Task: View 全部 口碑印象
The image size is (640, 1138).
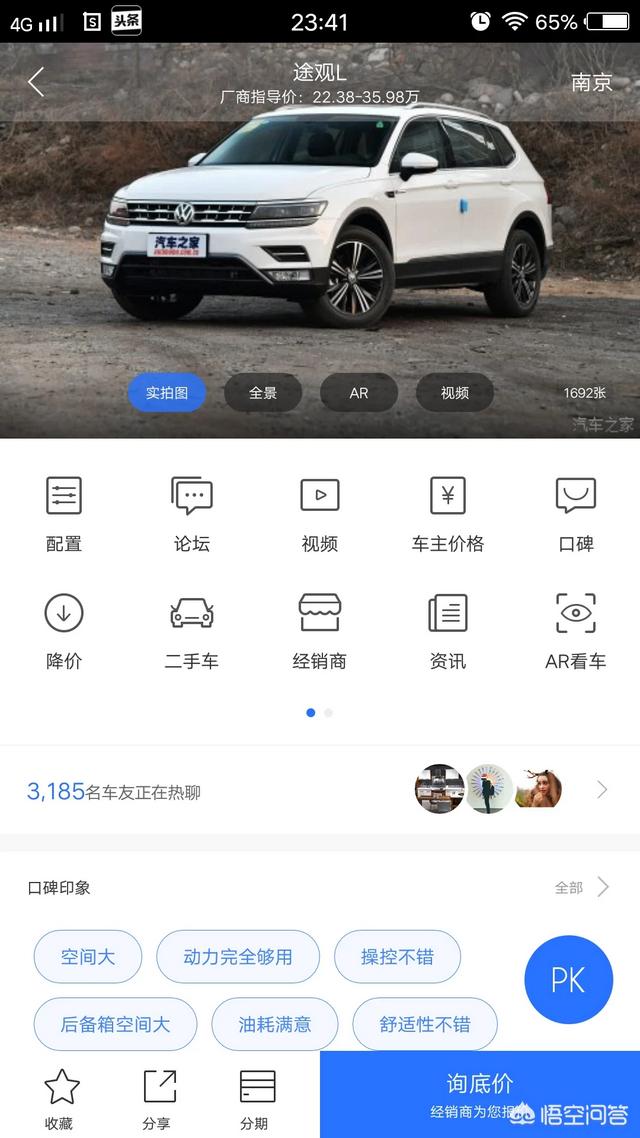Action: (x=581, y=887)
